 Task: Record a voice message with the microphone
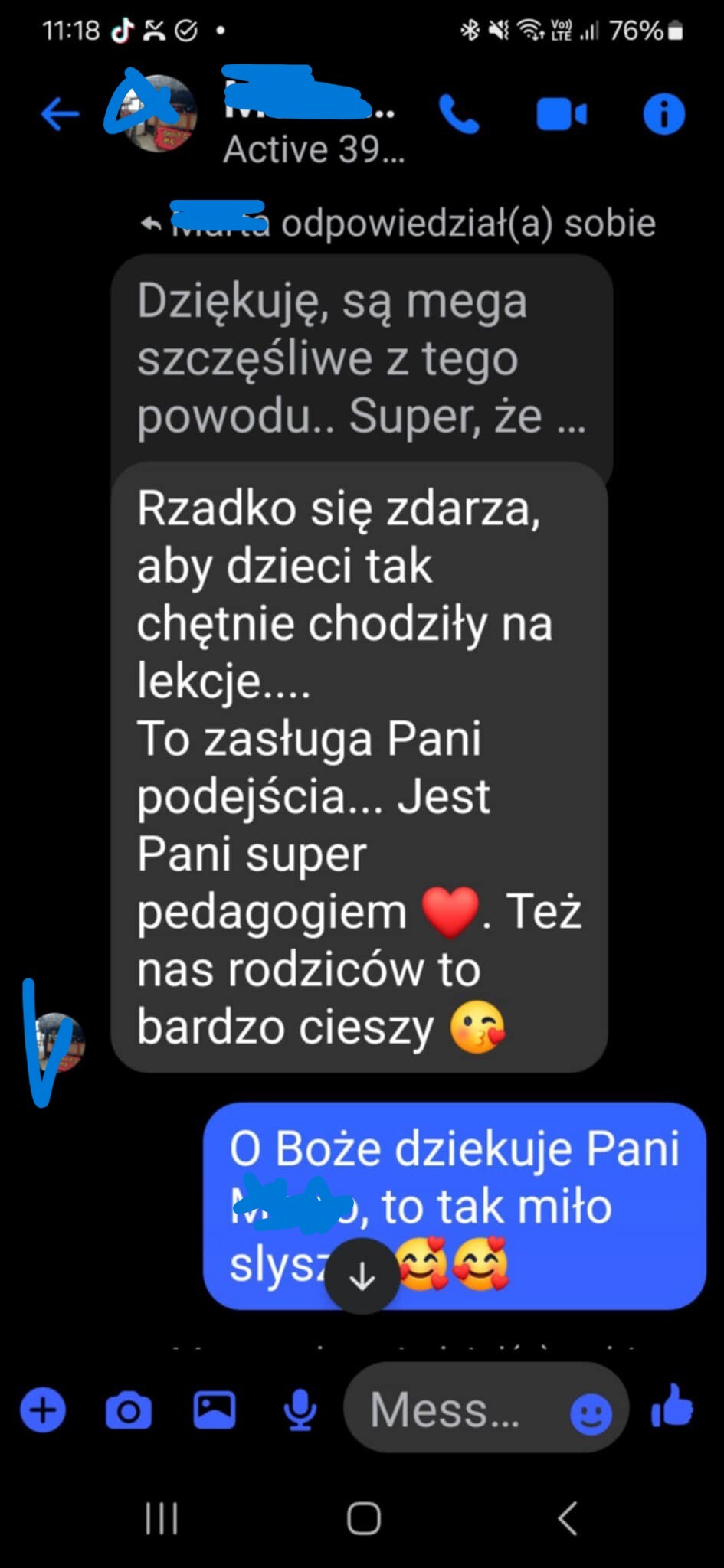(300, 1410)
